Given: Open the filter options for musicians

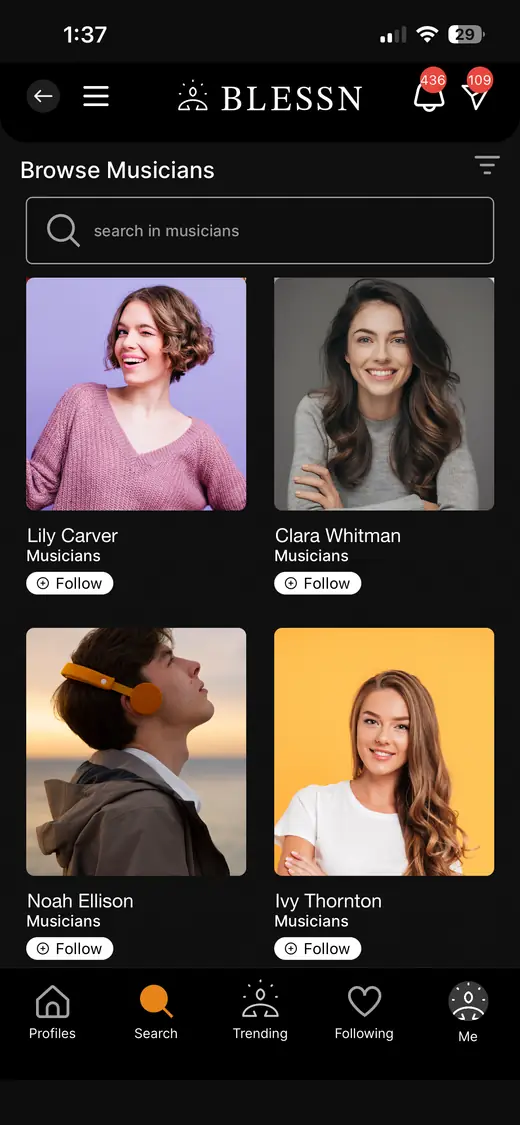Looking at the screenshot, I should 487,166.
